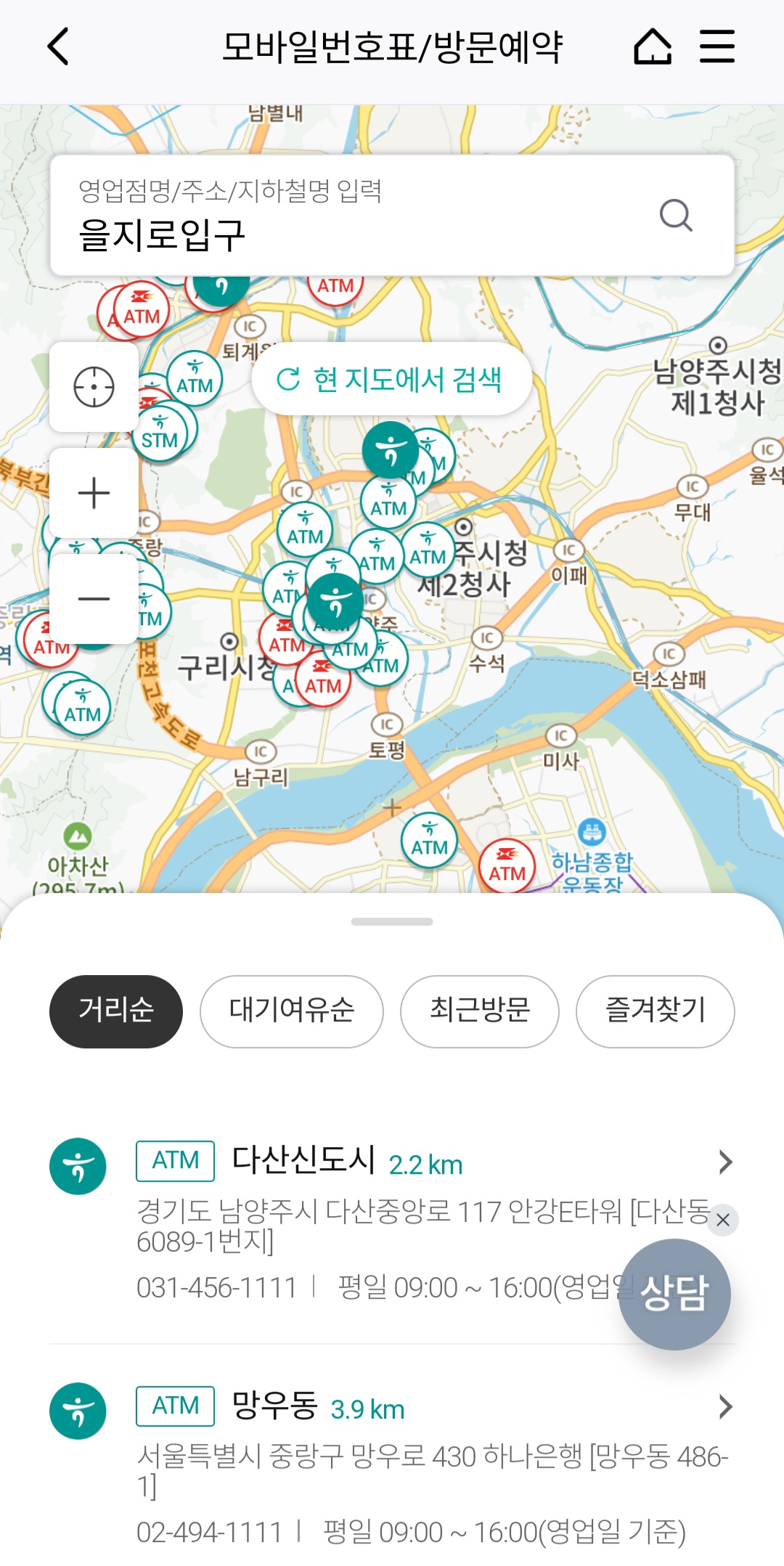Viewport: 784px width, 1566px height.
Task: Tap the current location crosshair icon
Action: coord(94,387)
